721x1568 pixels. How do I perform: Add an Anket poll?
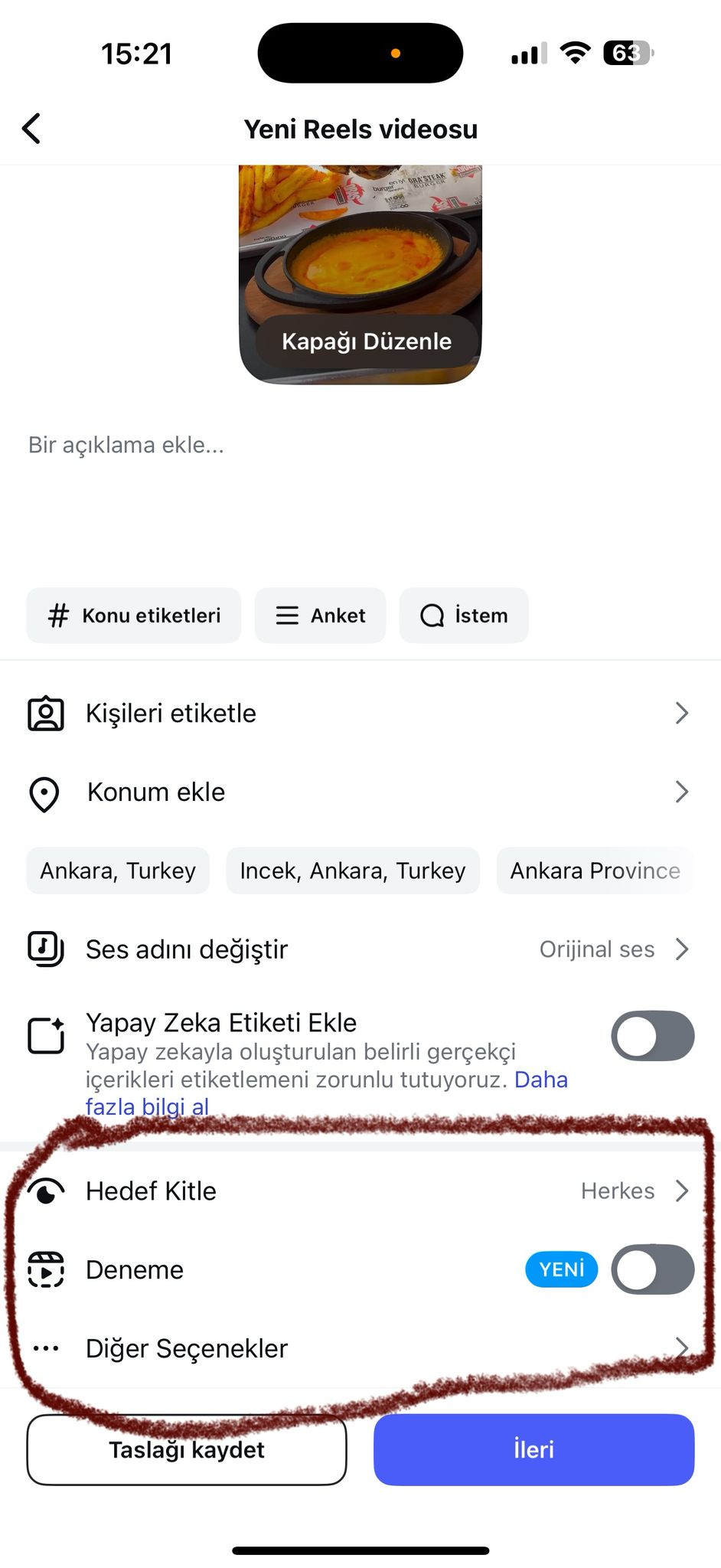tap(320, 616)
